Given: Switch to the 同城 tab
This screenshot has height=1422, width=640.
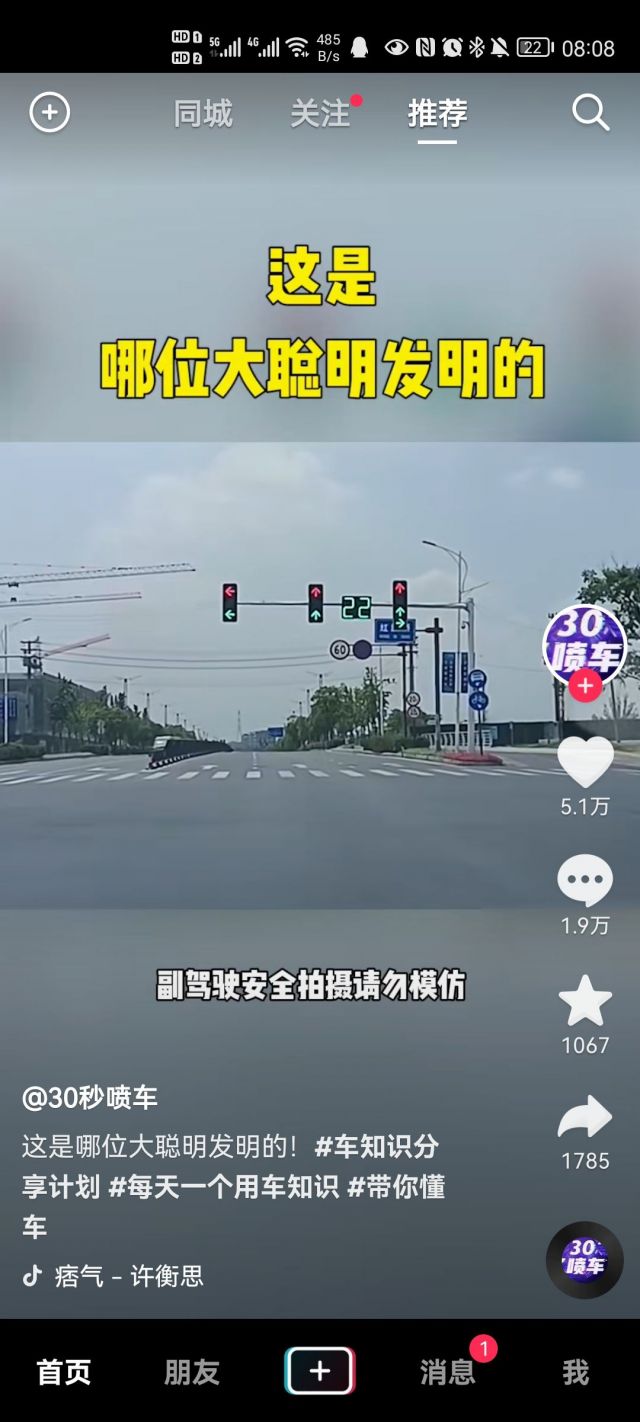Looking at the screenshot, I should pyautogui.click(x=203, y=114).
